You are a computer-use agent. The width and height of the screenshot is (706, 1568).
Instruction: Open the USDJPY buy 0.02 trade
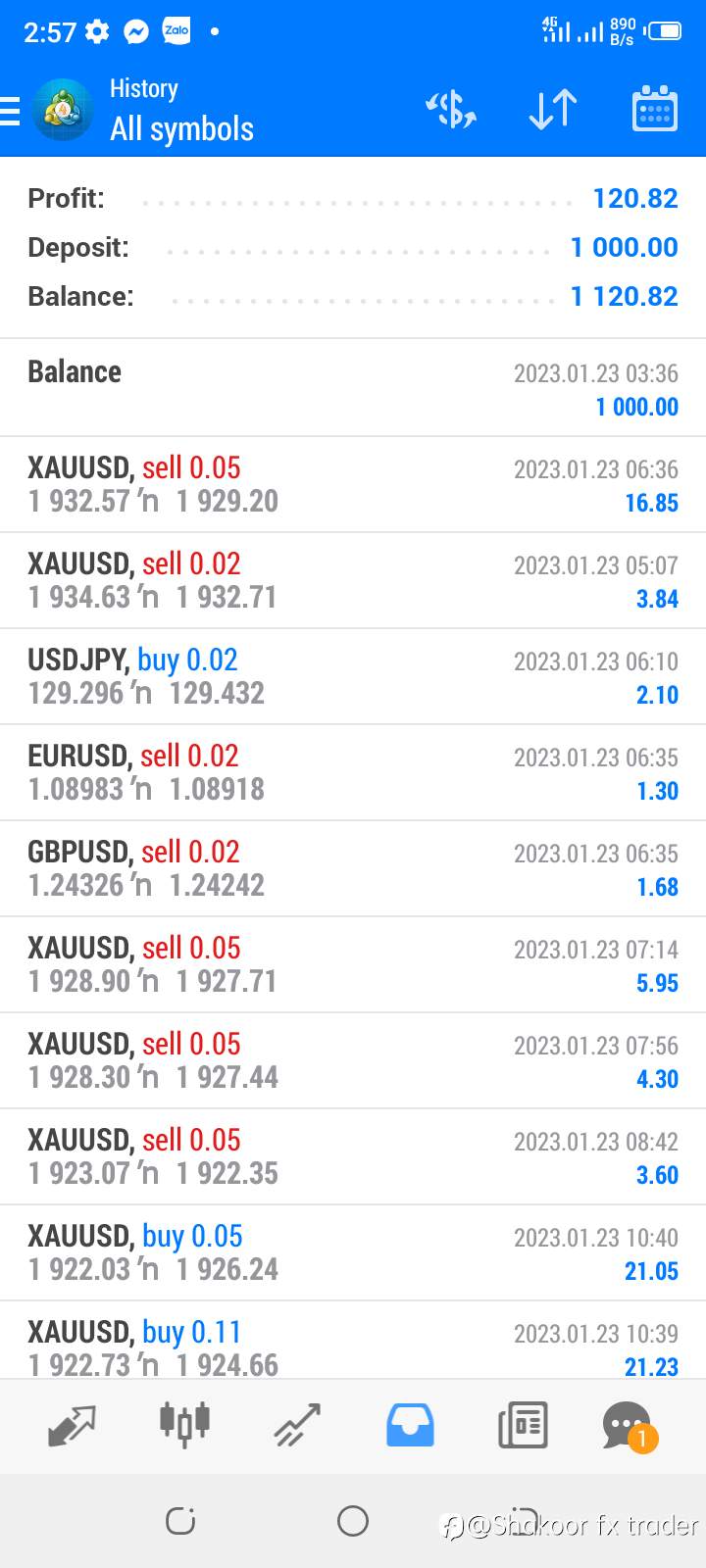tap(353, 676)
